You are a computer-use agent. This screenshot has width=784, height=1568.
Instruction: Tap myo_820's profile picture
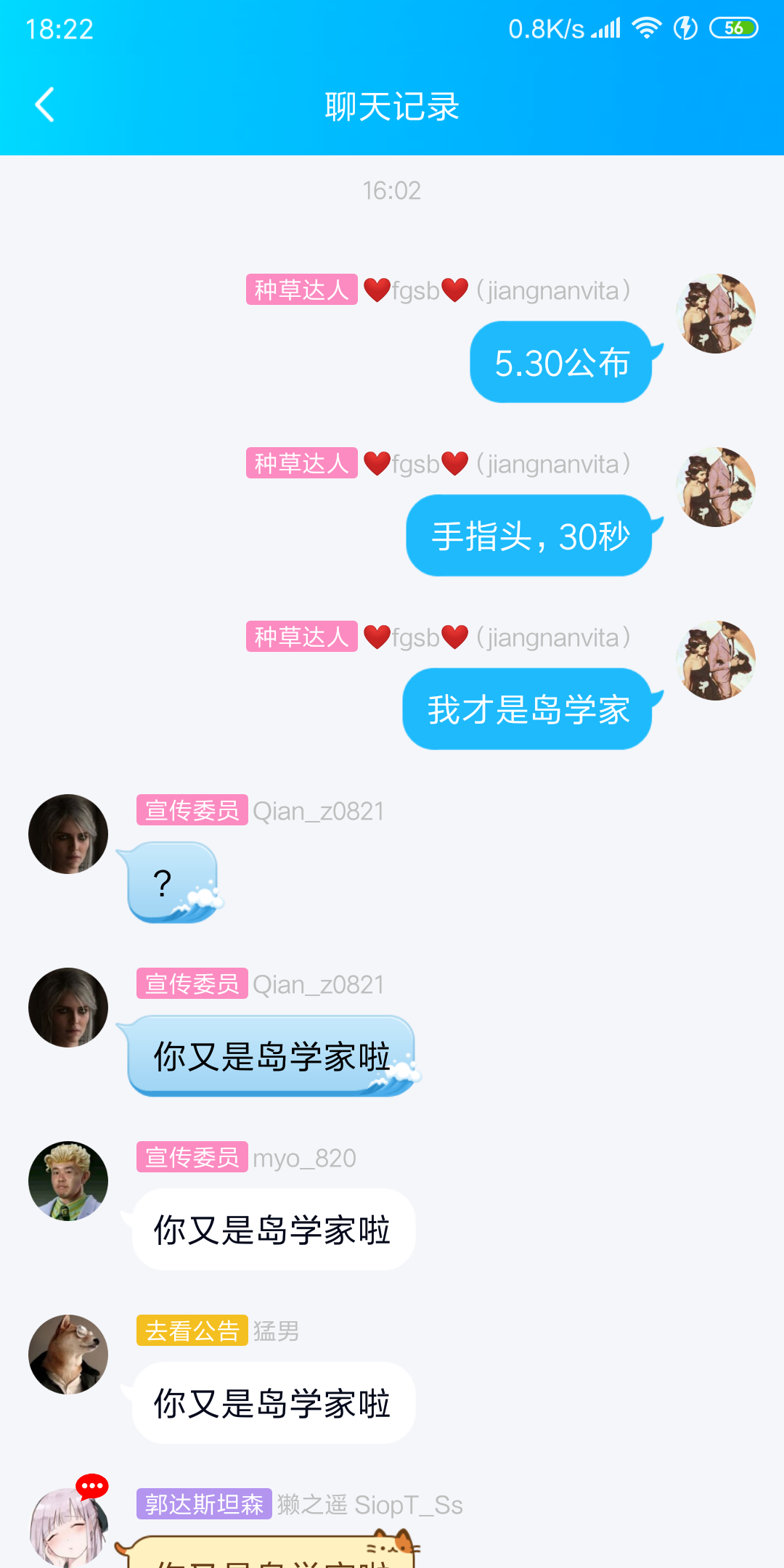point(68,1181)
